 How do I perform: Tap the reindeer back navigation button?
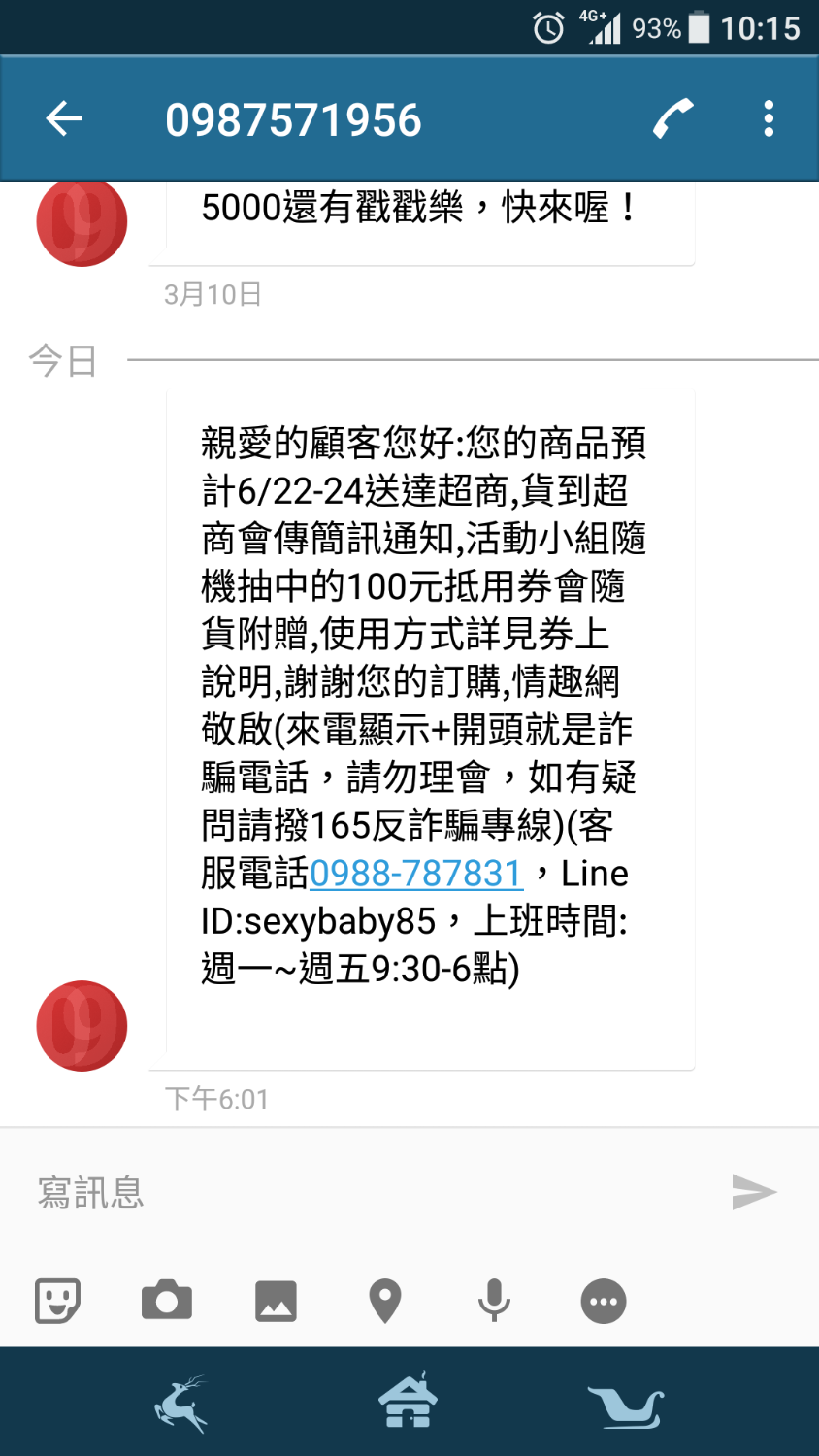(181, 1404)
